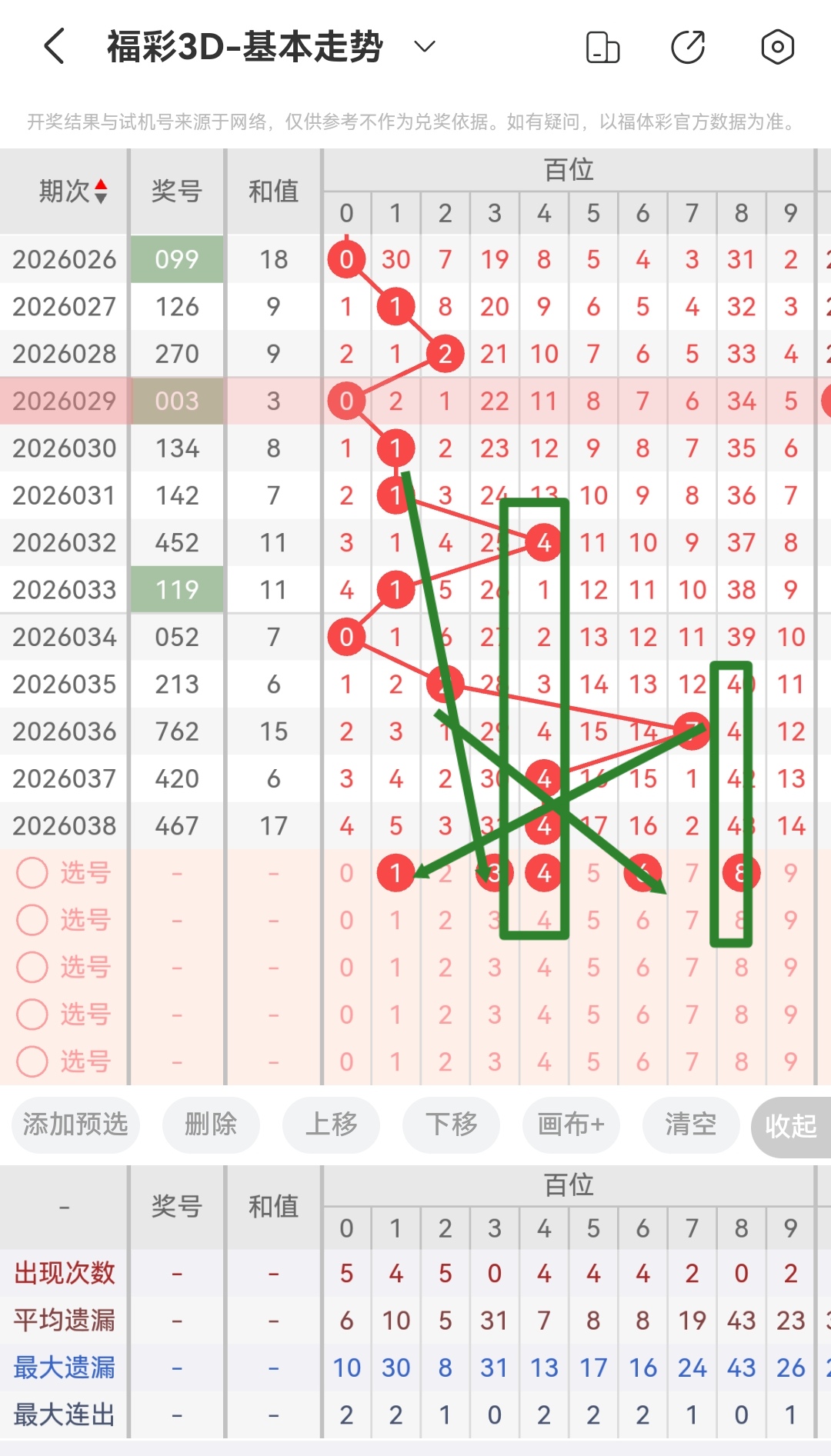Select the 百位 column header
The height and width of the screenshot is (1456, 831).
coord(568,170)
